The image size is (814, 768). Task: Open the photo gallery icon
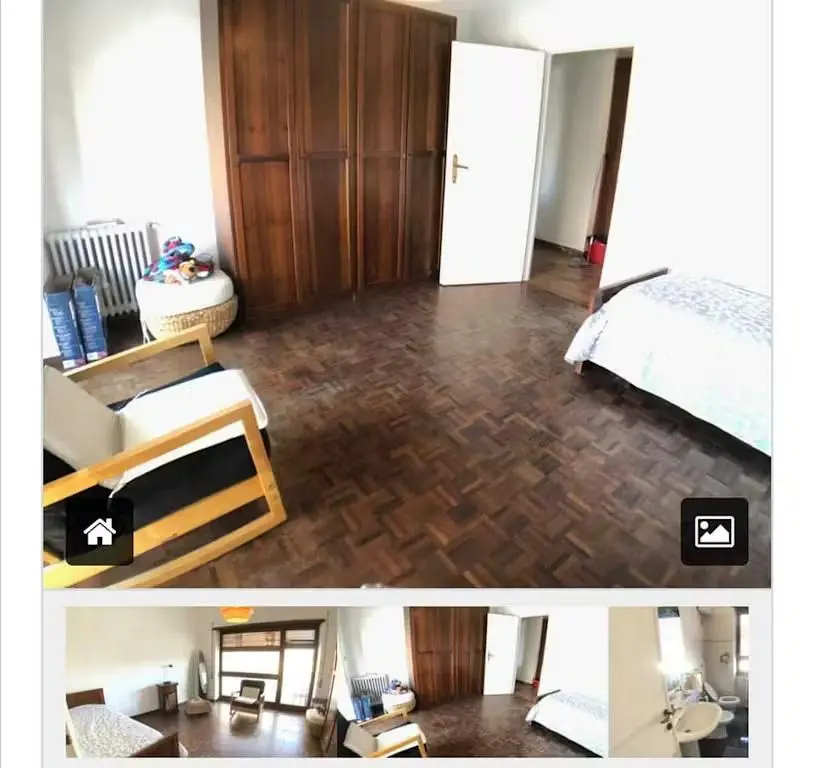coord(714,531)
